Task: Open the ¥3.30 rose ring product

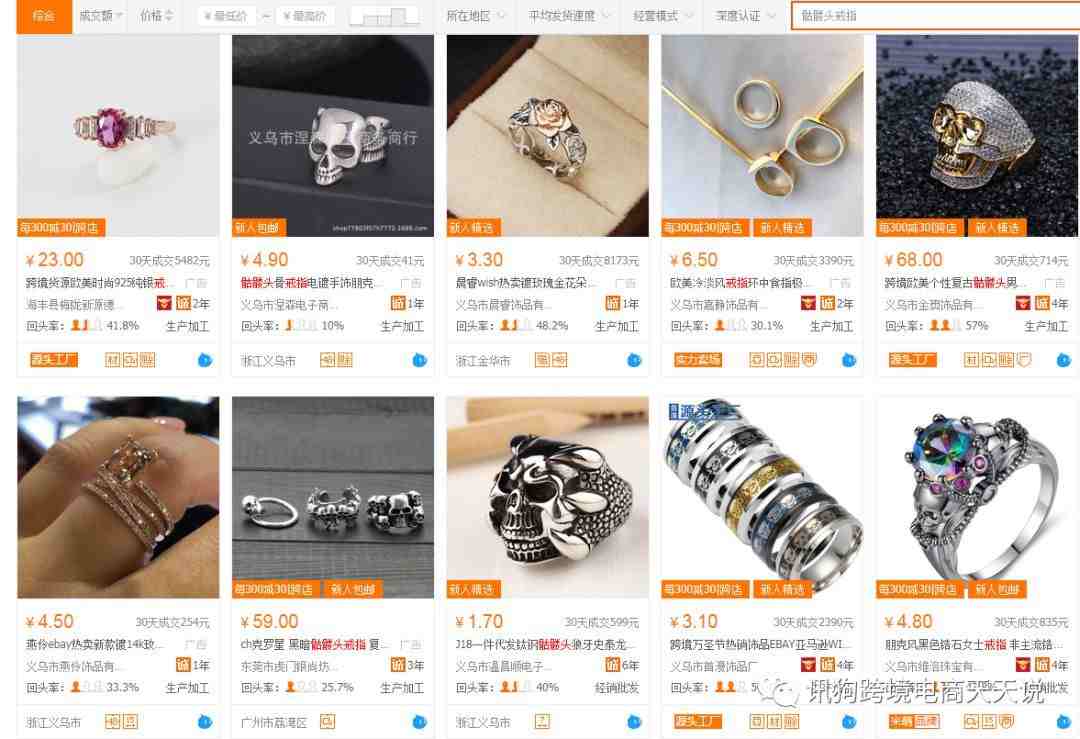Action: click(547, 135)
